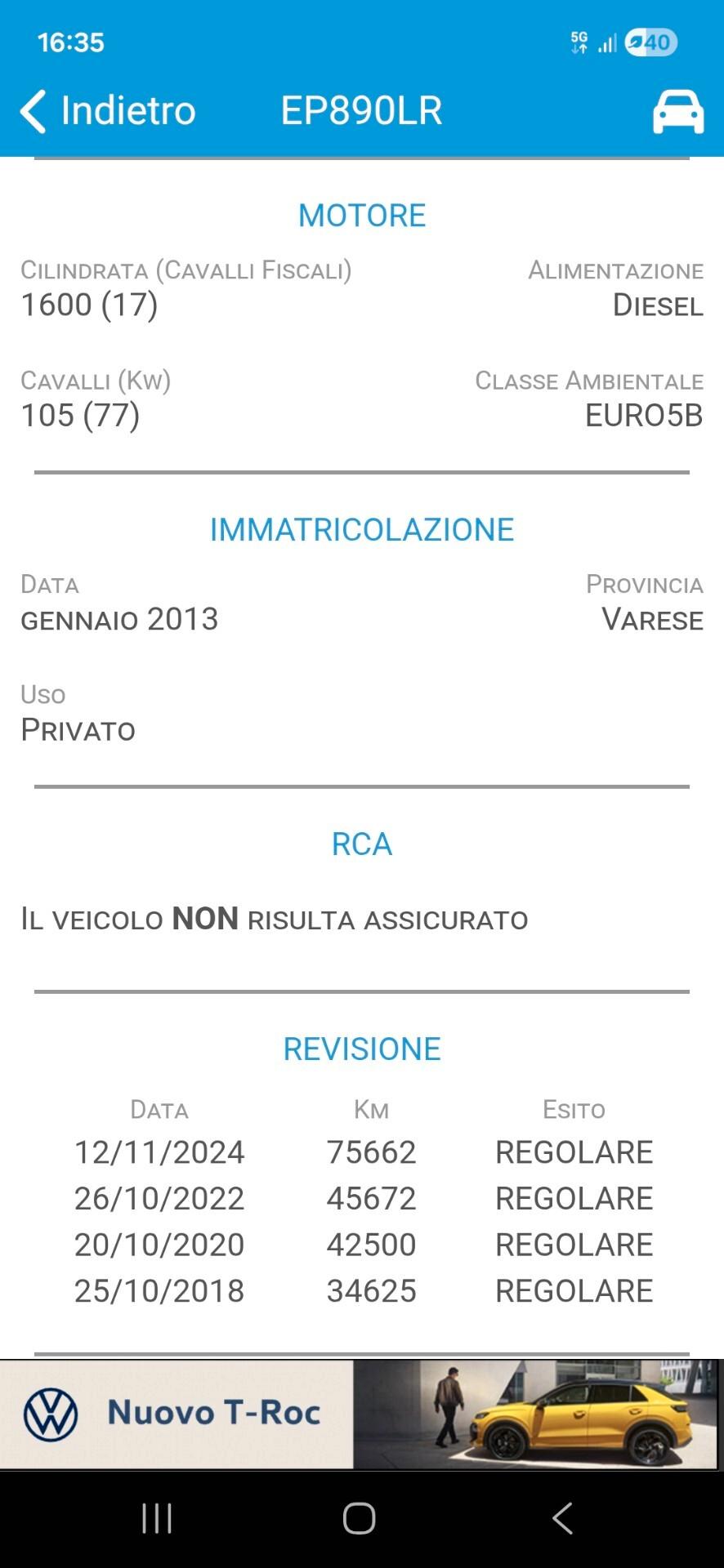
Task: Tap the plate number EP890LR title
Action: click(360, 109)
